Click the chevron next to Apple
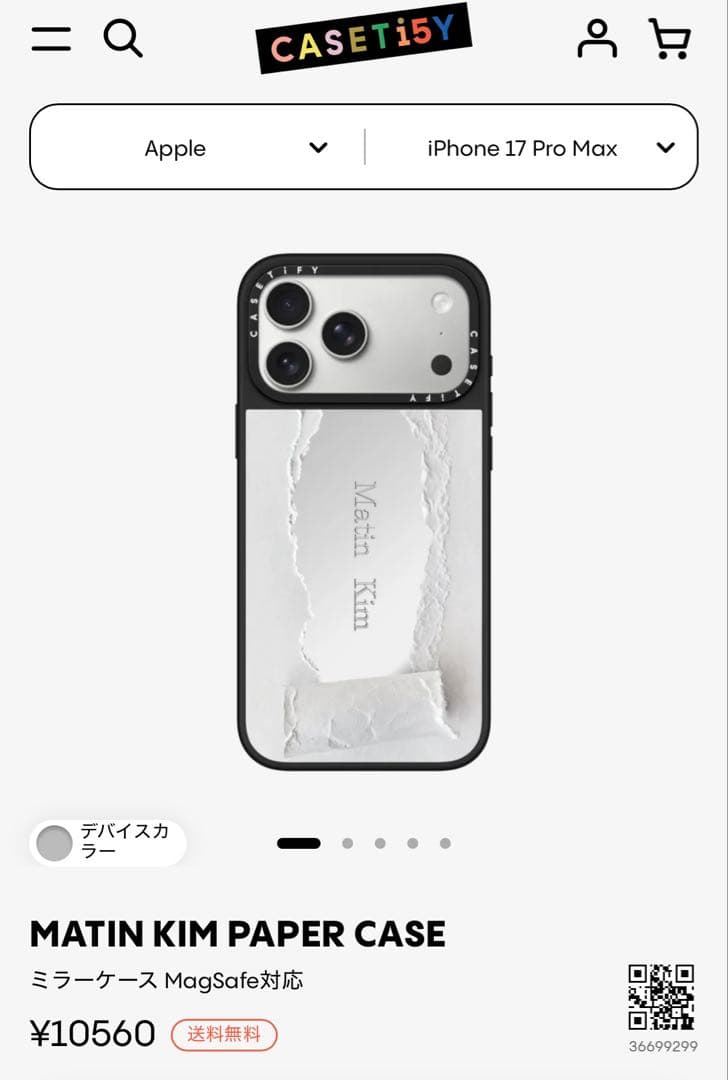Image resolution: width=728 pixels, height=1080 pixels. coord(318,148)
